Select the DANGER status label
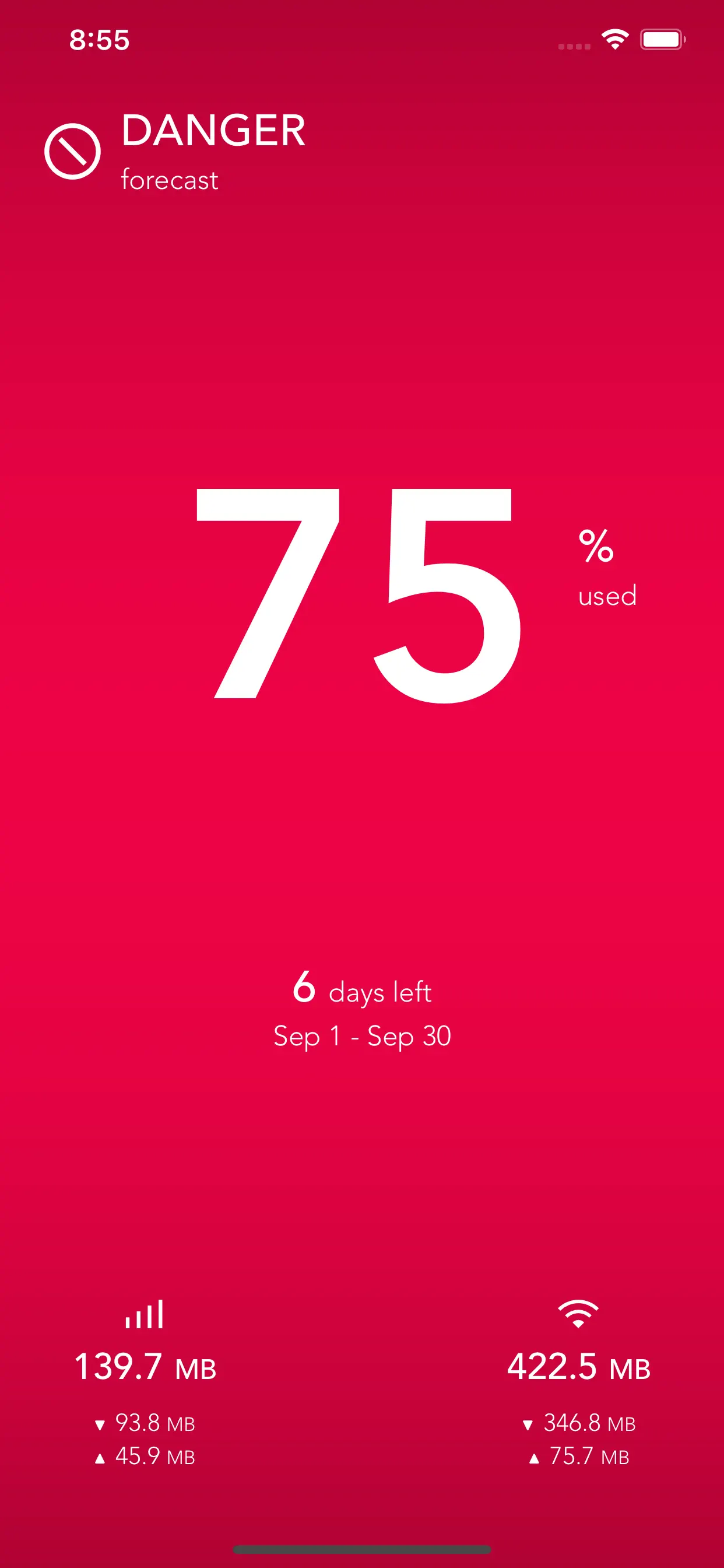 pos(213,131)
